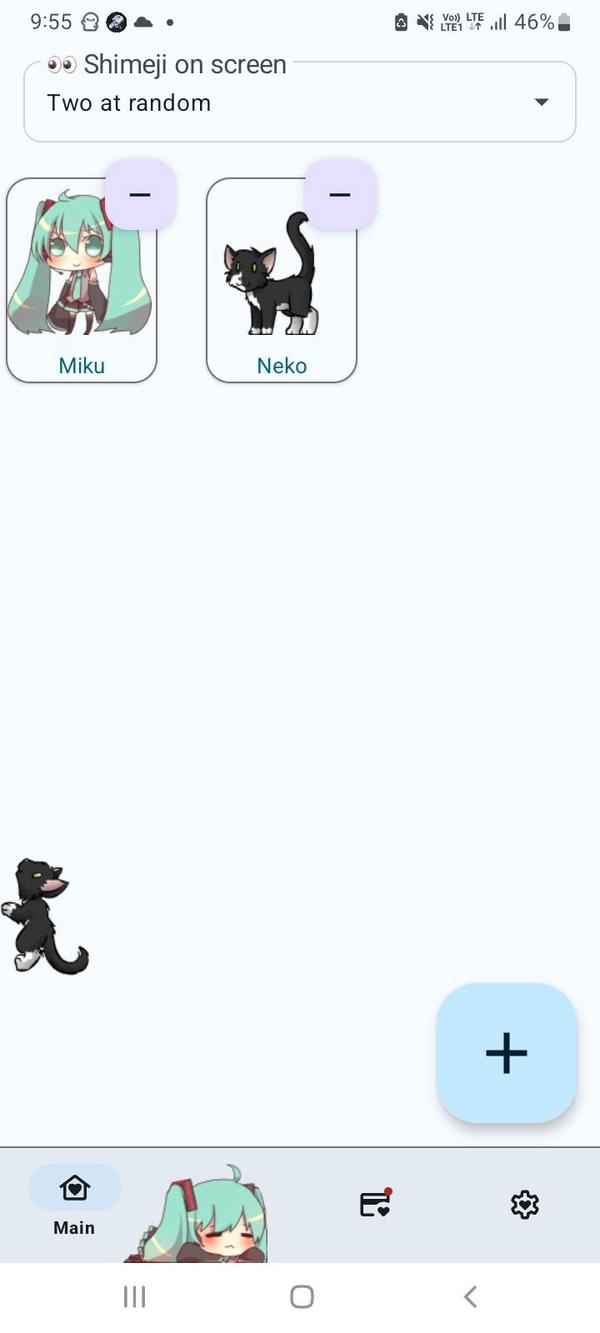This screenshot has height=1333, width=600.
Task: Remove Miku with the minus button
Action: coord(140,194)
